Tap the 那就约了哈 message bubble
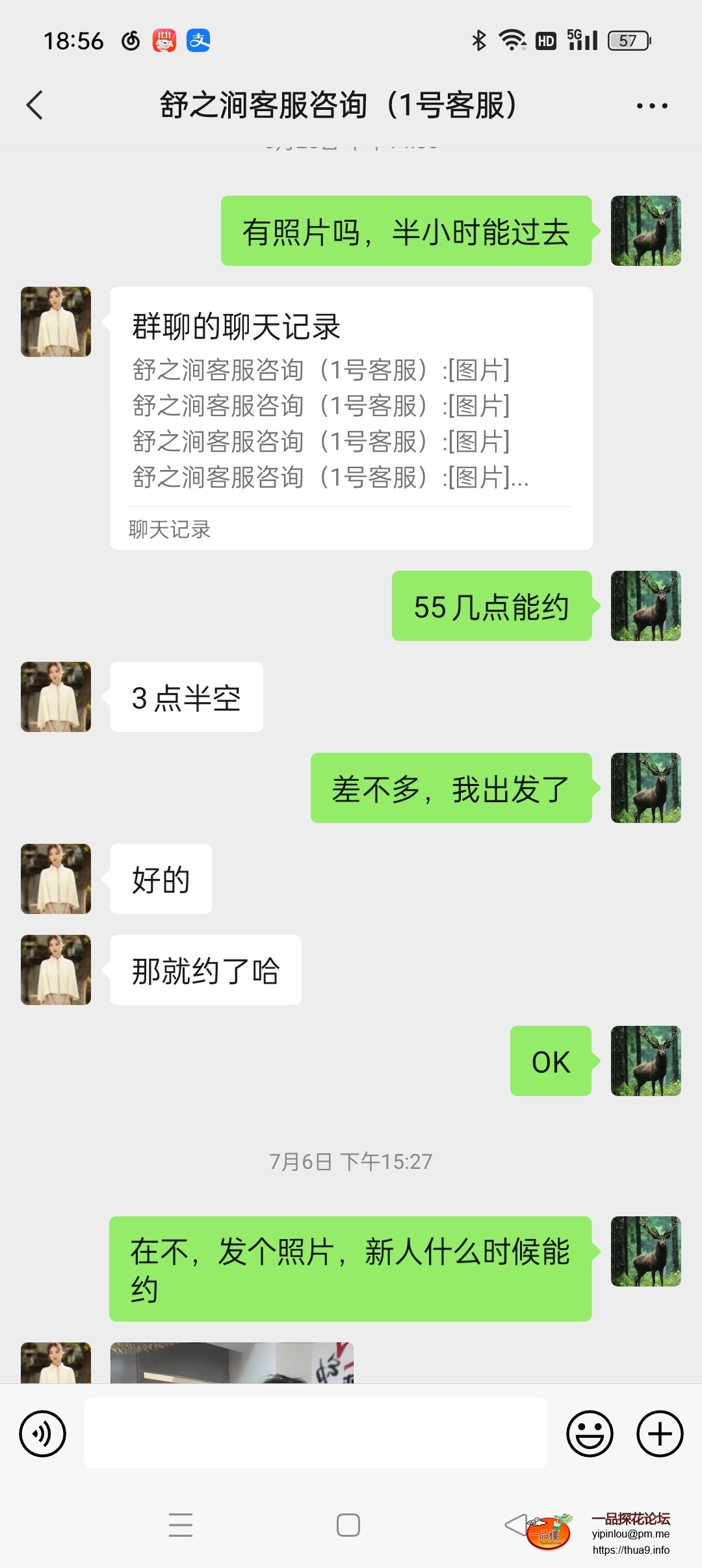The height and width of the screenshot is (1568, 702). [206, 970]
